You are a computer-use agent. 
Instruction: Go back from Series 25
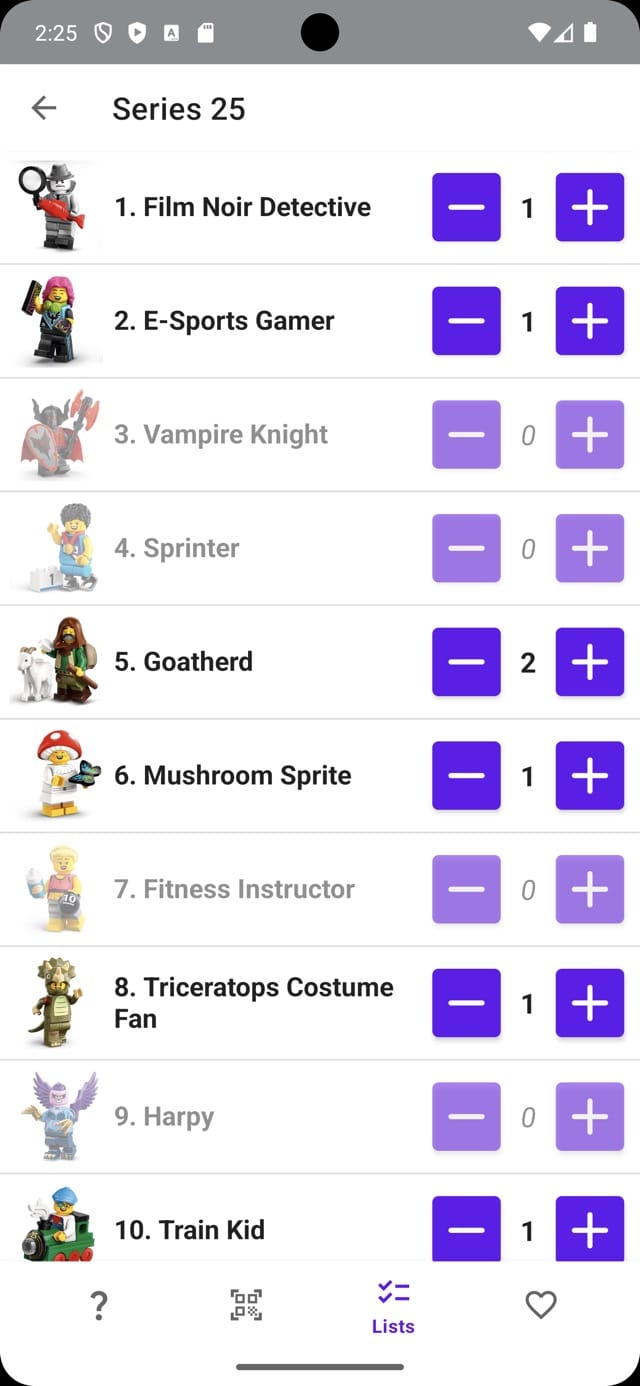pyautogui.click(x=44, y=108)
